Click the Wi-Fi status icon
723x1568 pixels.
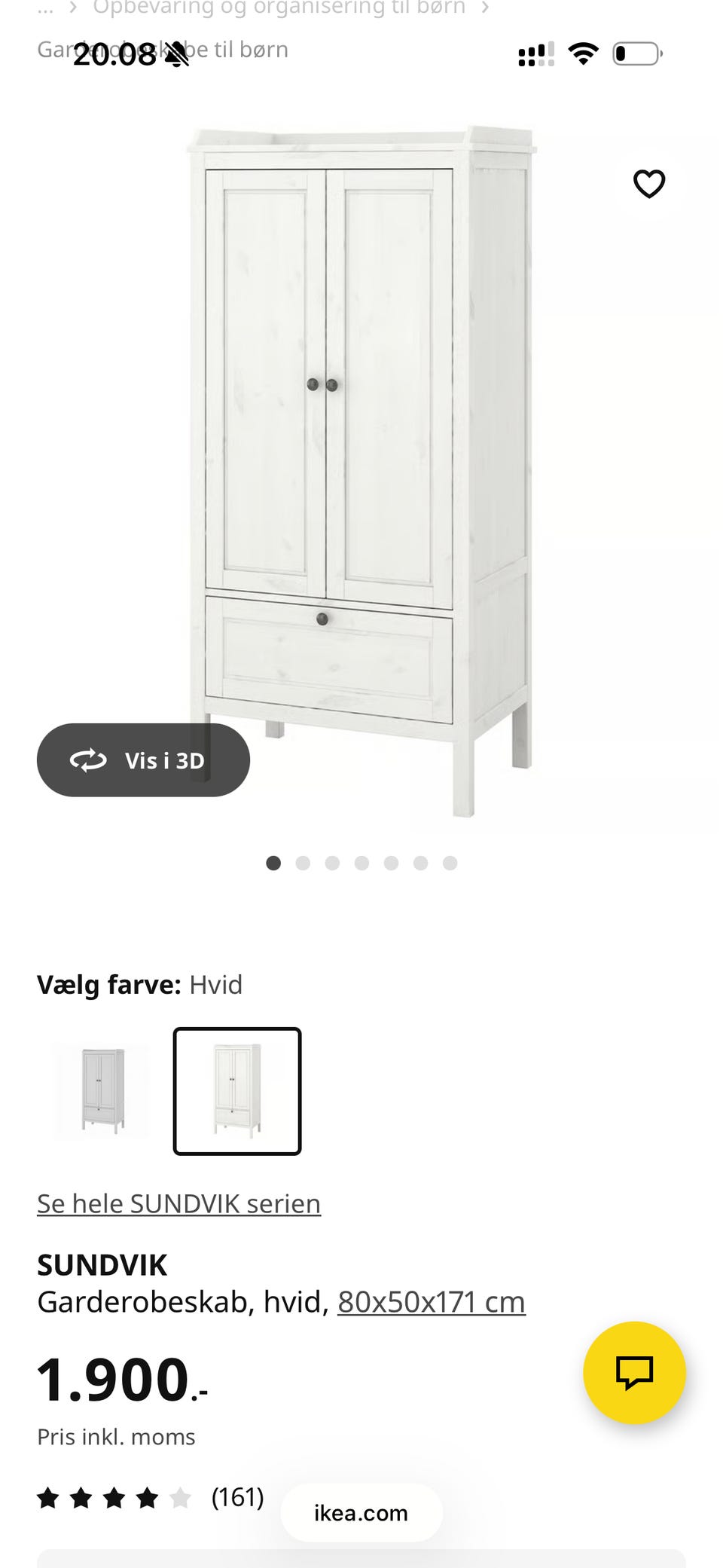point(581,53)
